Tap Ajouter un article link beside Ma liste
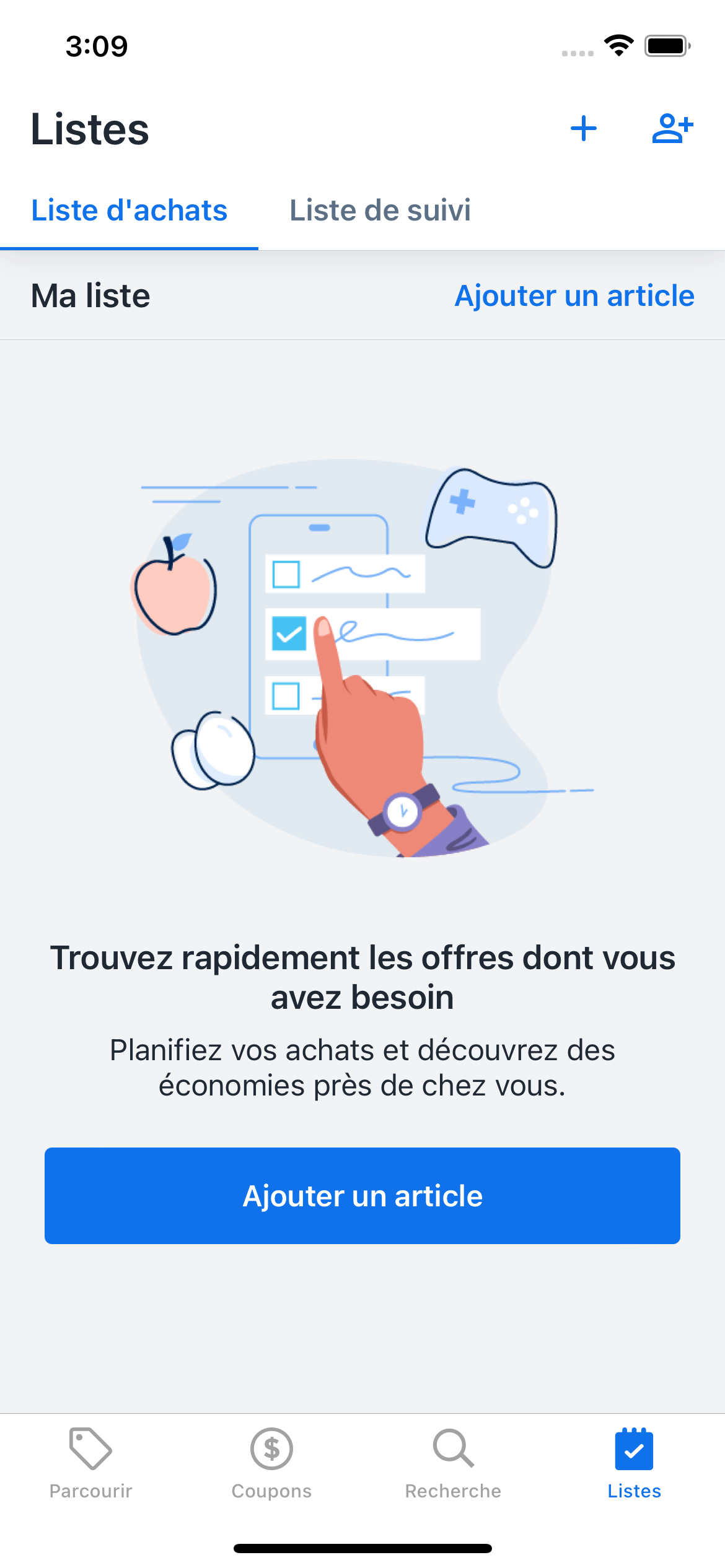 [574, 296]
